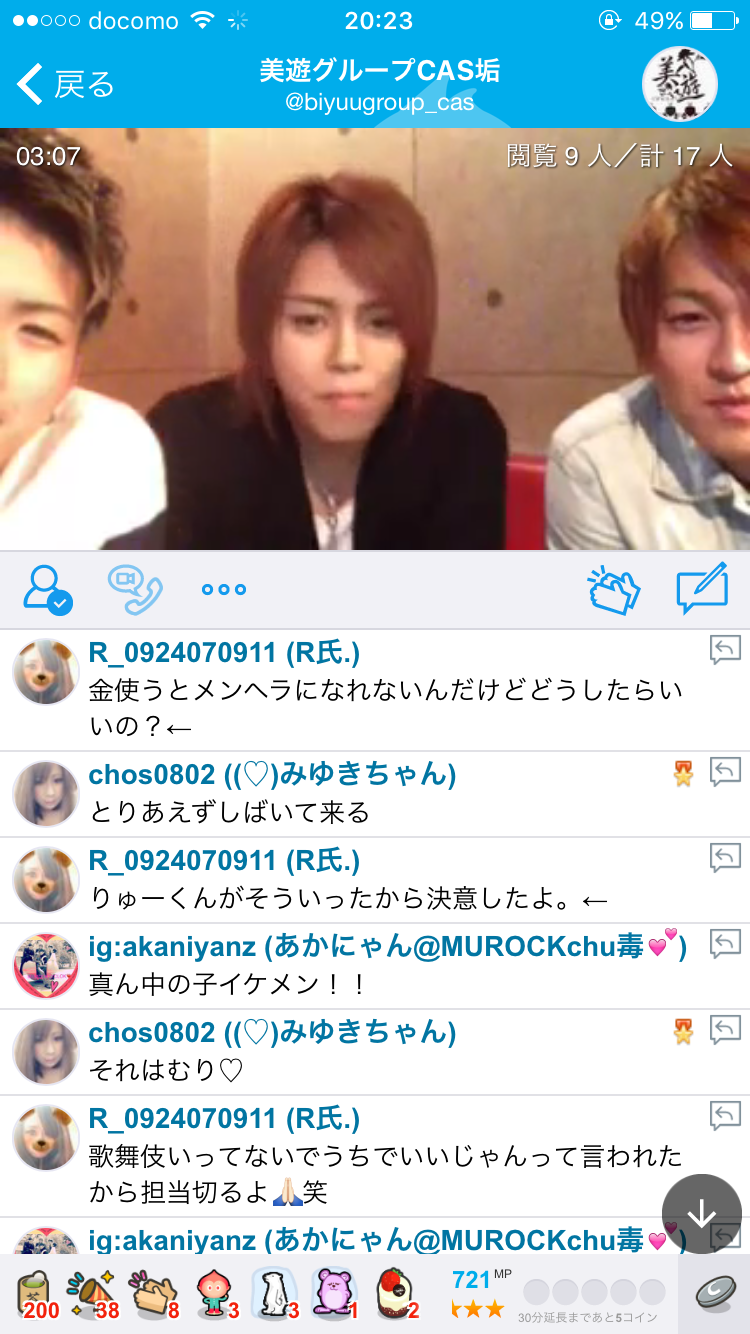
Task: Open the 美遊グループ channel avatar
Action: coord(679,84)
